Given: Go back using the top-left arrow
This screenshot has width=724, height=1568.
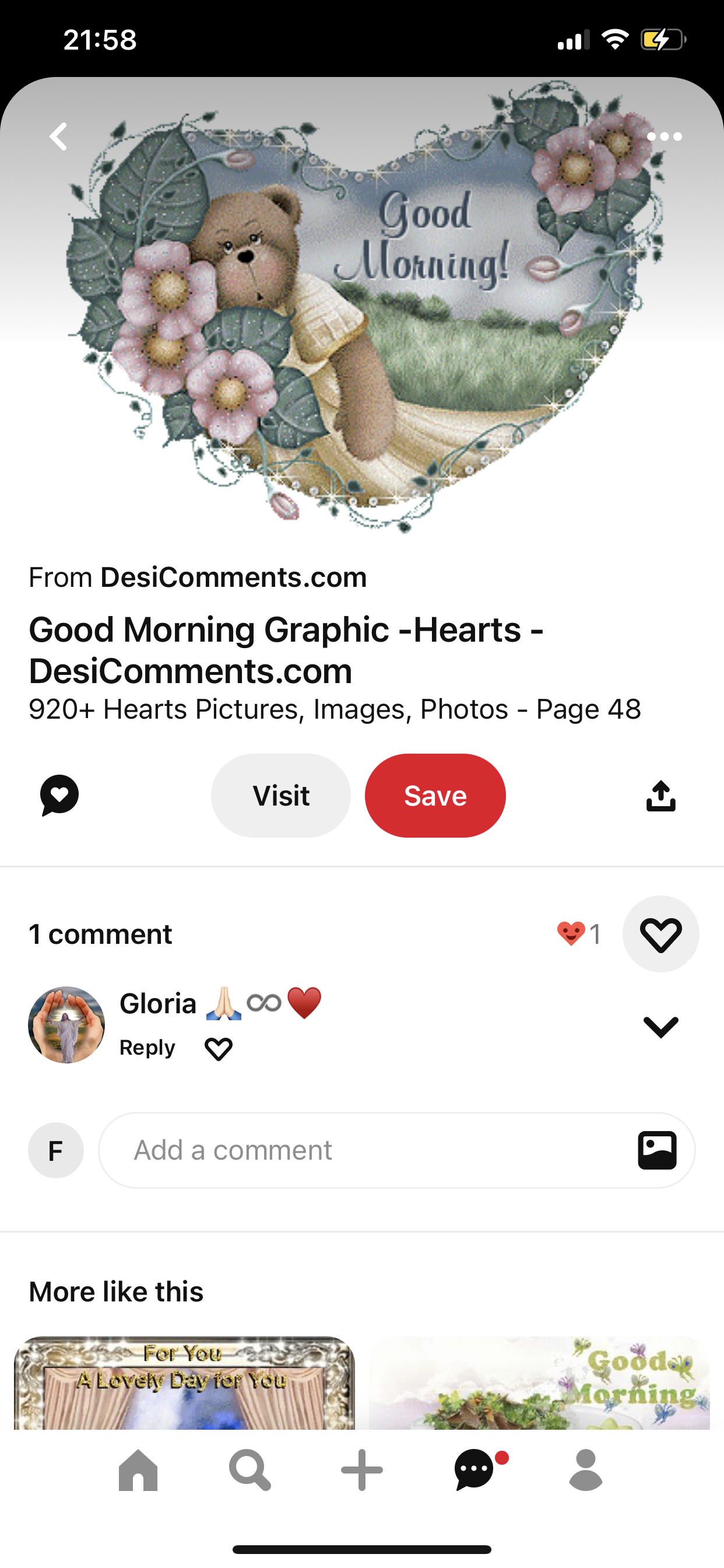Looking at the screenshot, I should click(x=58, y=136).
